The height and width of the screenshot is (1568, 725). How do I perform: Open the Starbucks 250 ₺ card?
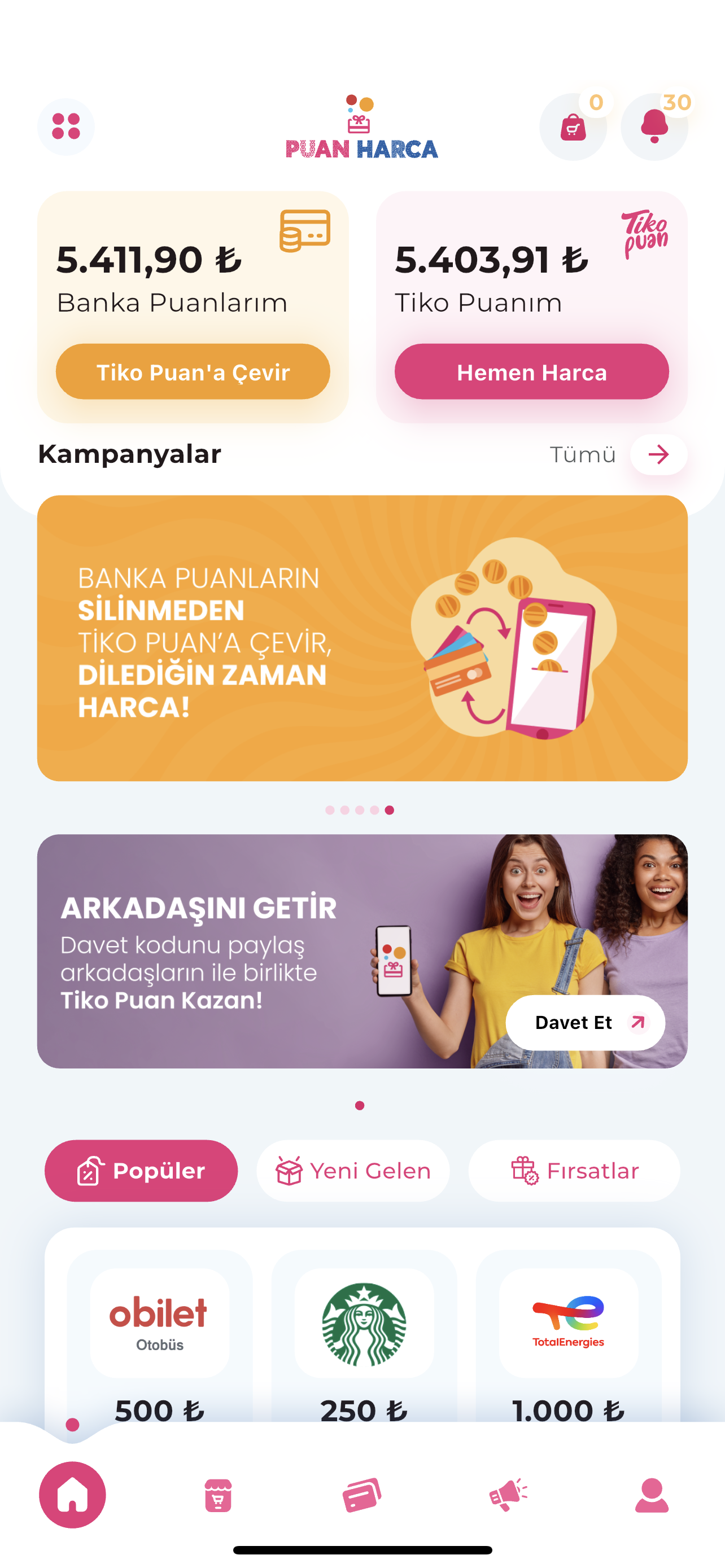[x=364, y=1339]
